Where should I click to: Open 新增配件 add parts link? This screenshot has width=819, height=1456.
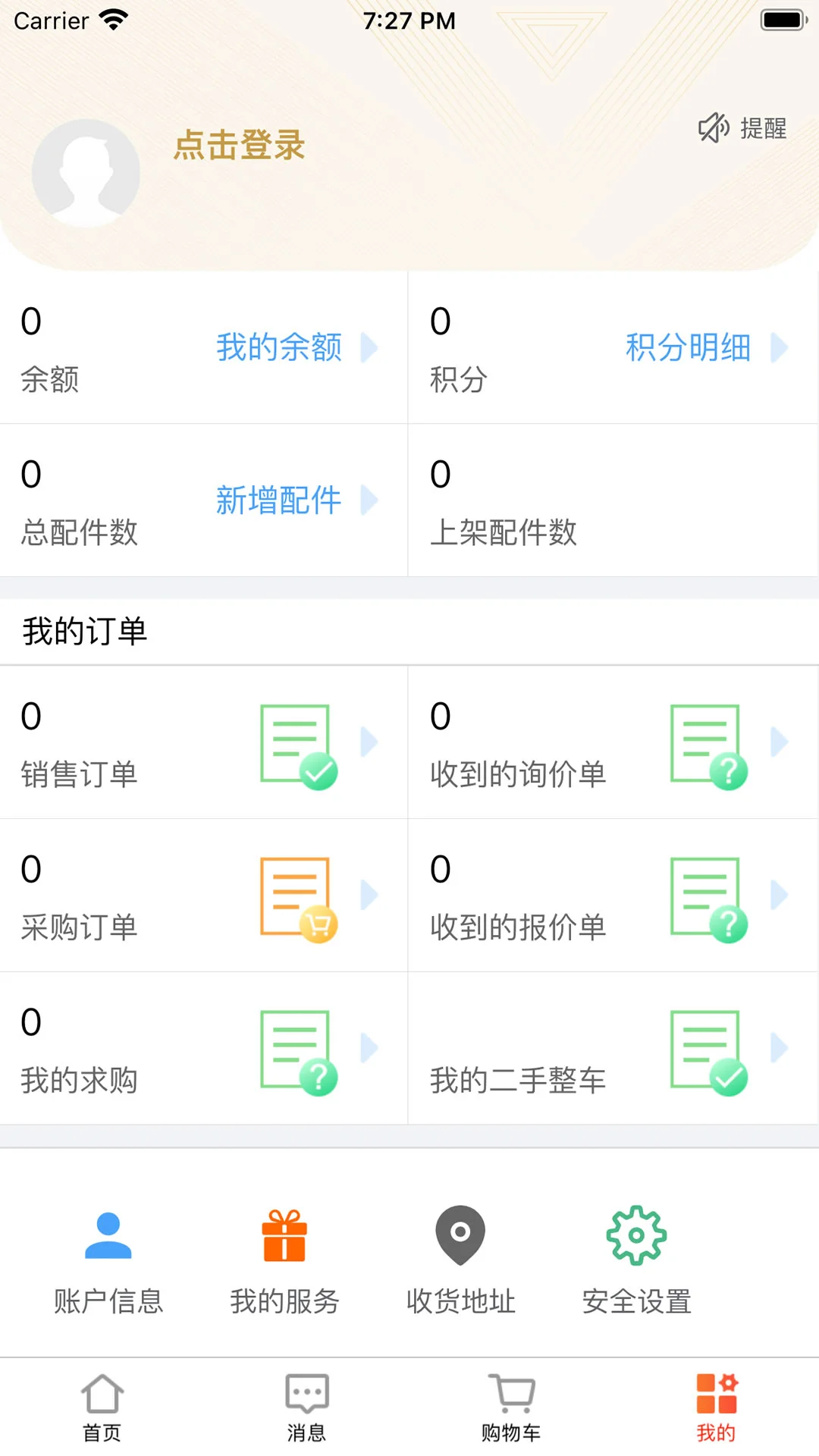point(278,500)
